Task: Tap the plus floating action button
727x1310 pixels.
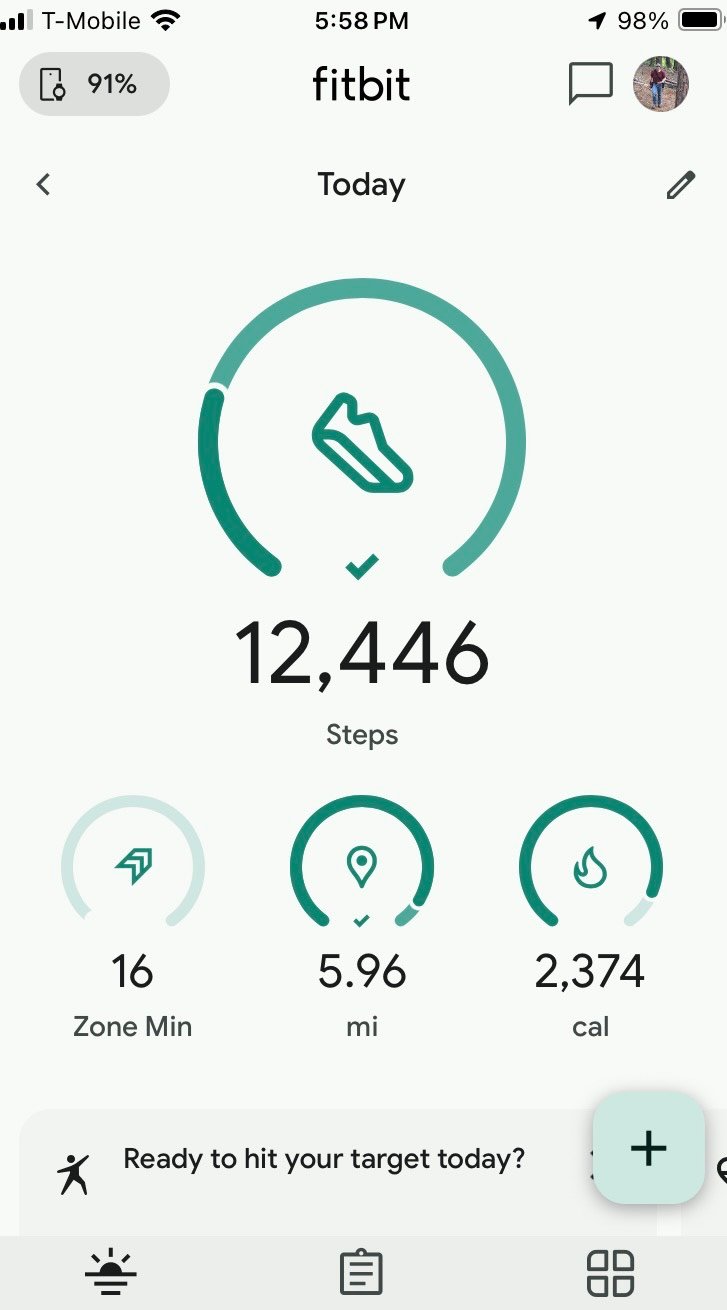Action: pos(649,1147)
